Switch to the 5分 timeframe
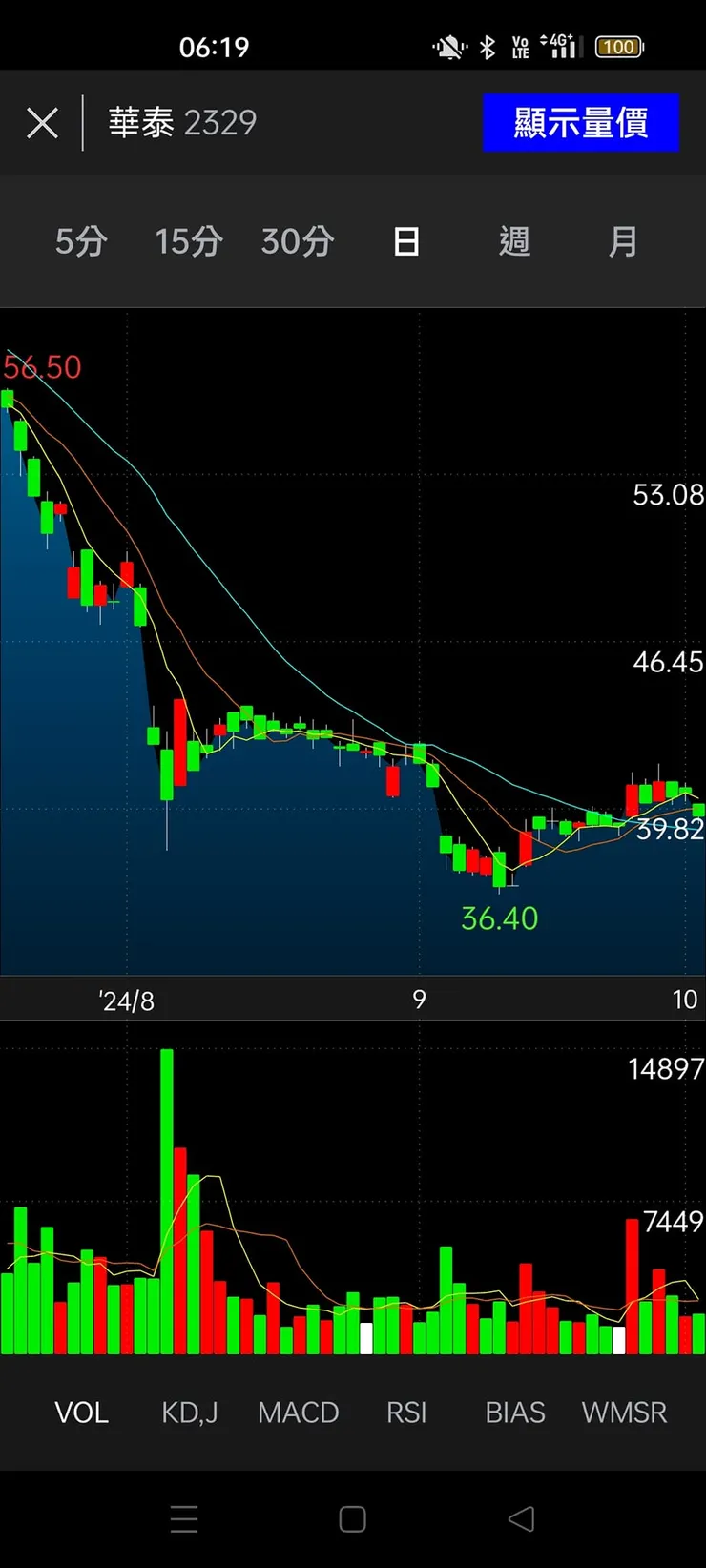Screen dimensions: 706x1568 coord(81,241)
